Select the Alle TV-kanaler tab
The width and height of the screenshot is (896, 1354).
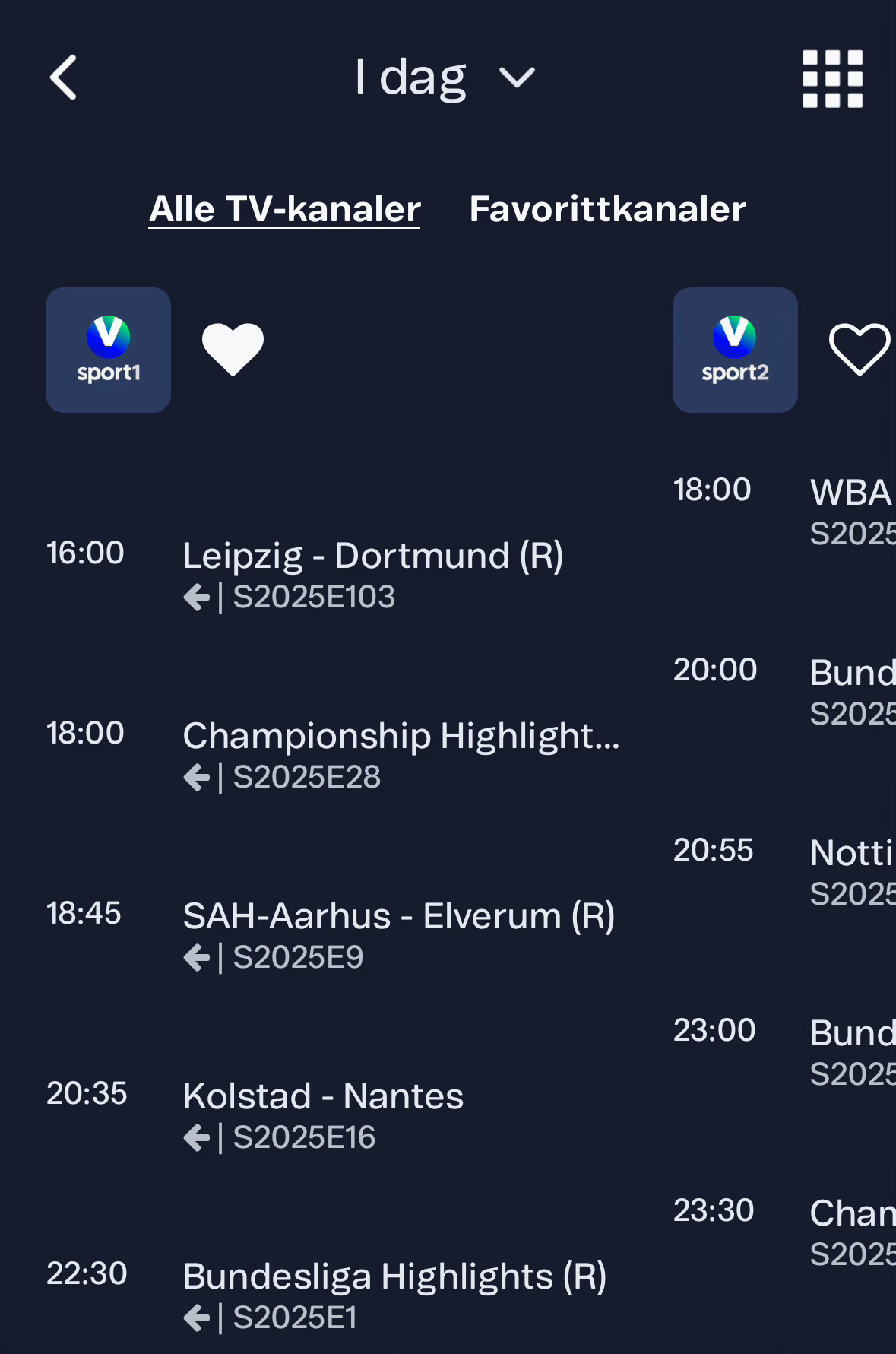click(284, 209)
